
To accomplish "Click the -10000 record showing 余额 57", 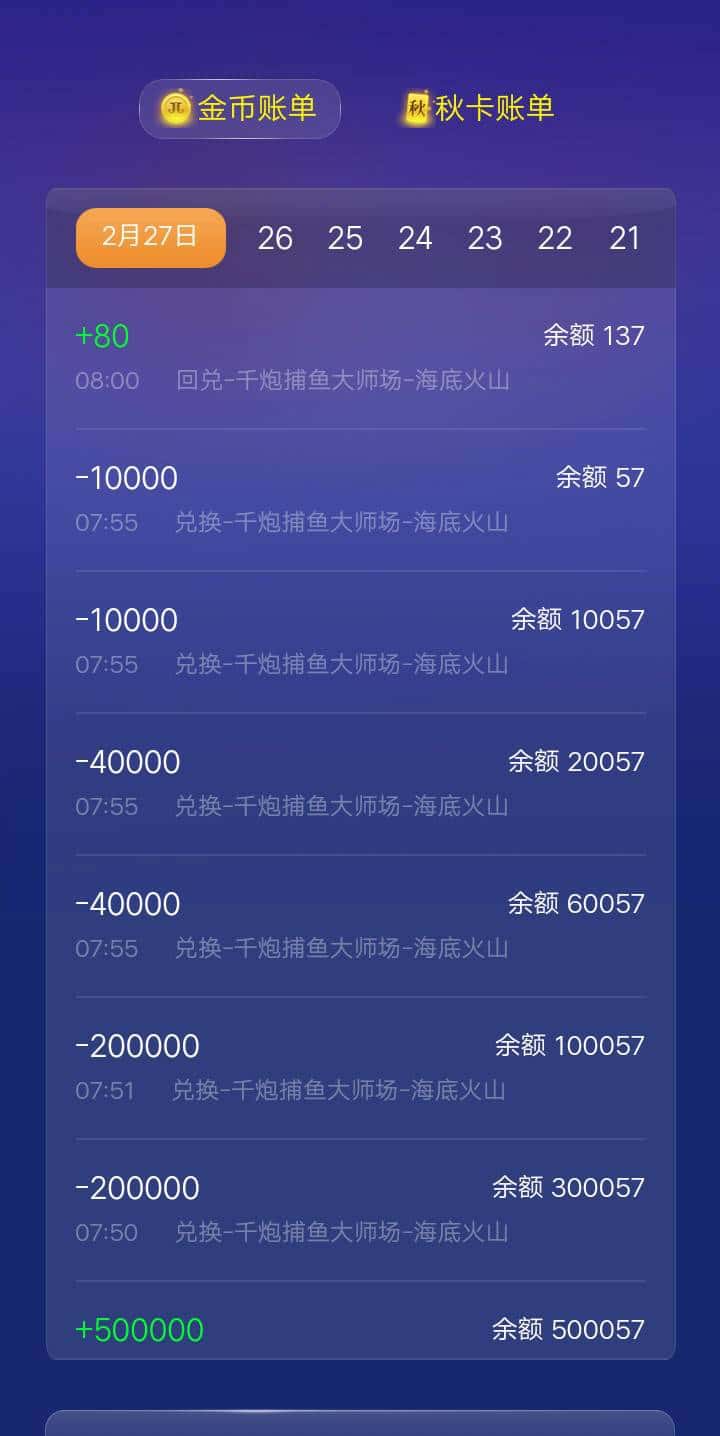I will (x=360, y=497).
